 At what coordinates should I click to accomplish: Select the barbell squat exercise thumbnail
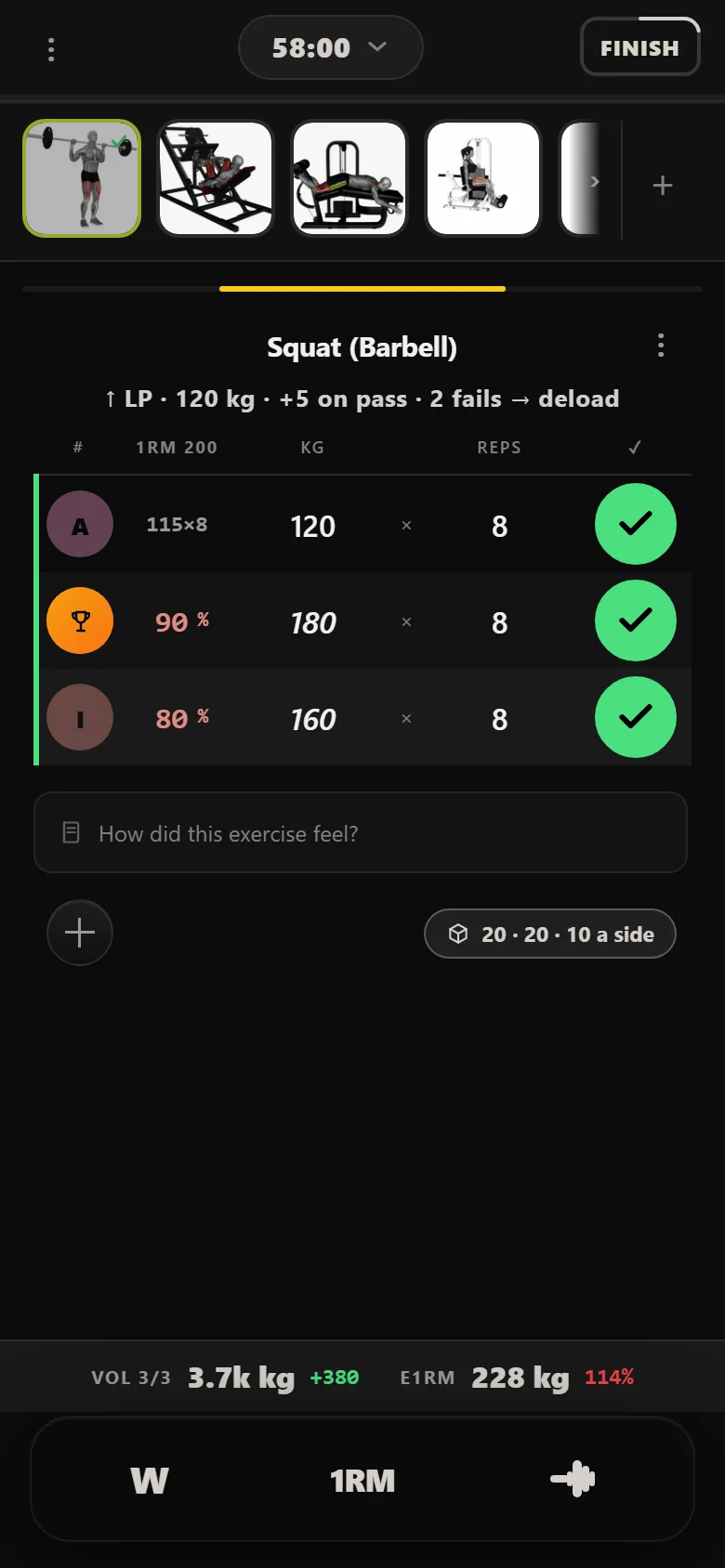point(82,178)
